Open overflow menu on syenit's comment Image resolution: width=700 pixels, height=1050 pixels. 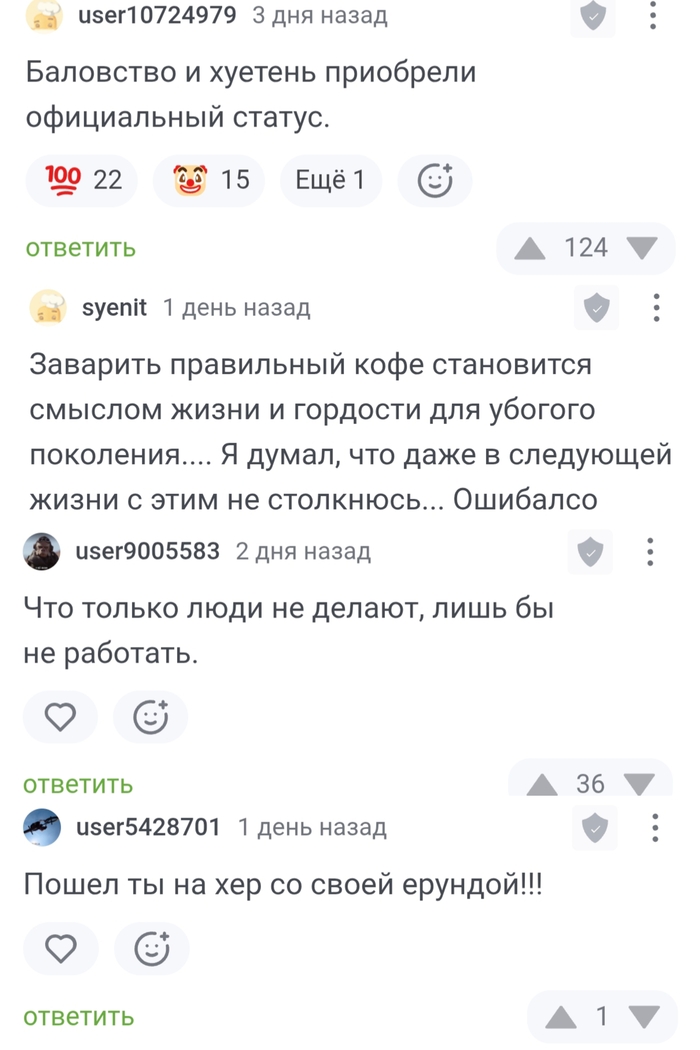pos(656,308)
